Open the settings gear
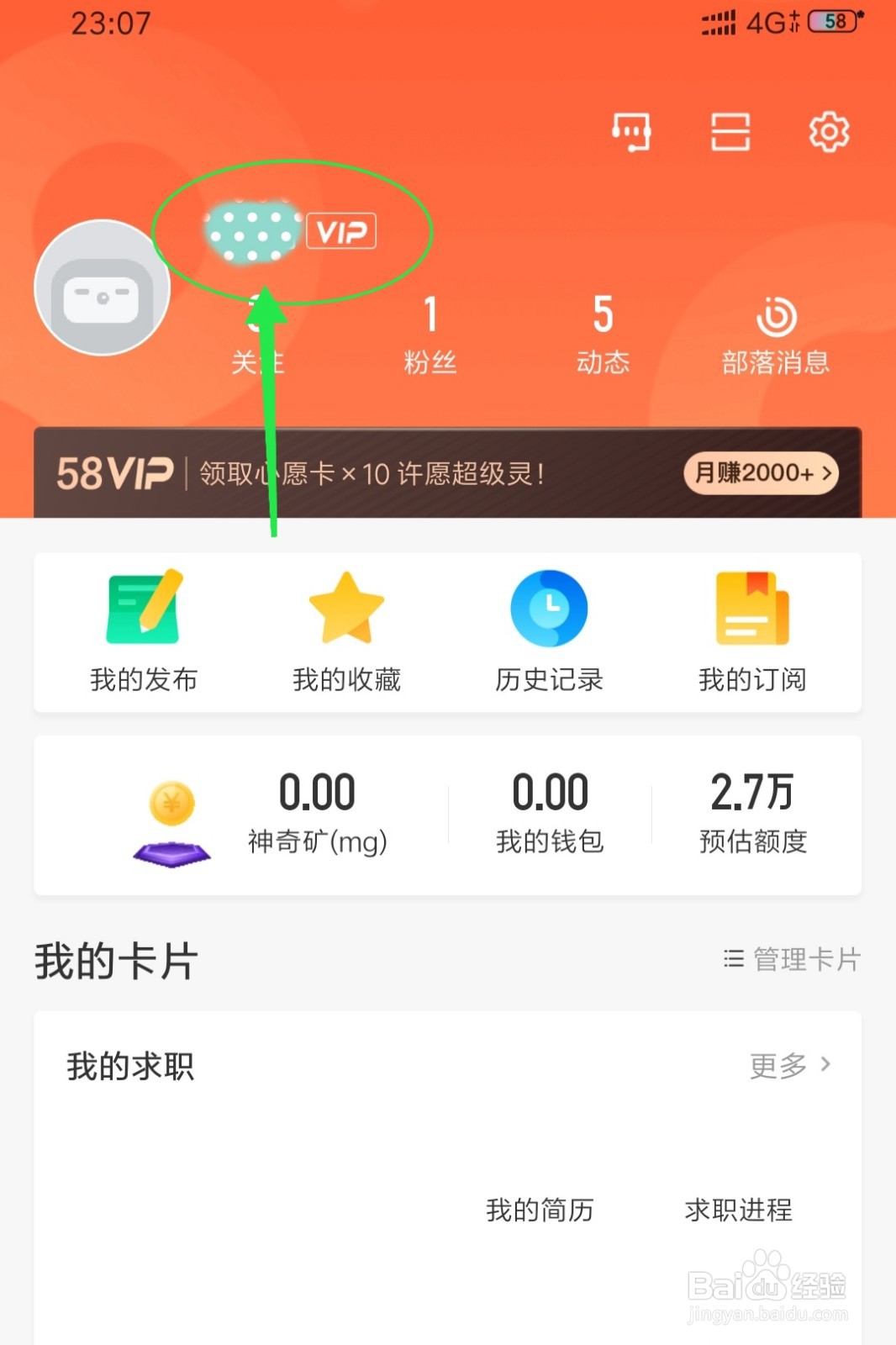 pyautogui.click(x=830, y=133)
